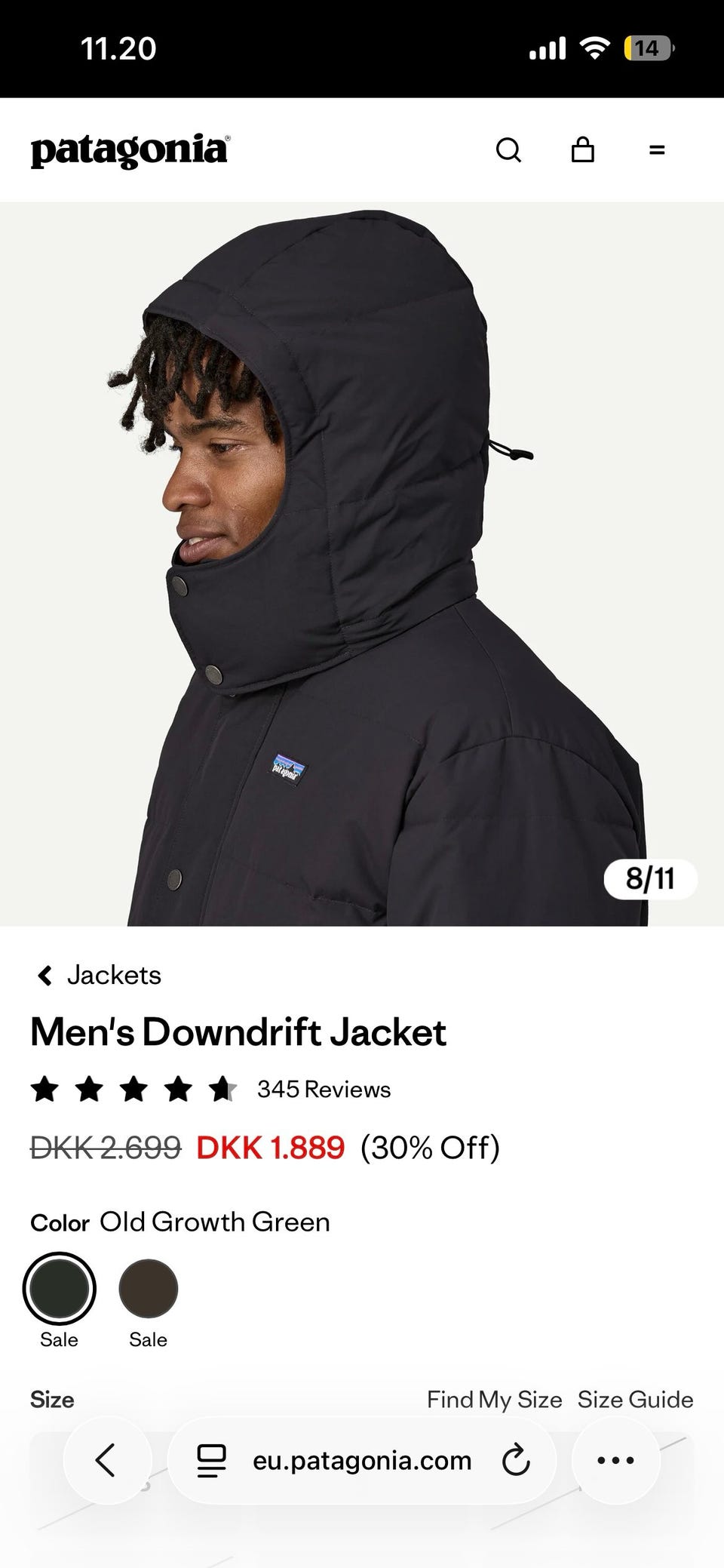This screenshot has width=724, height=1568.
Task: Open the Size Guide
Action: [635, 1400]
